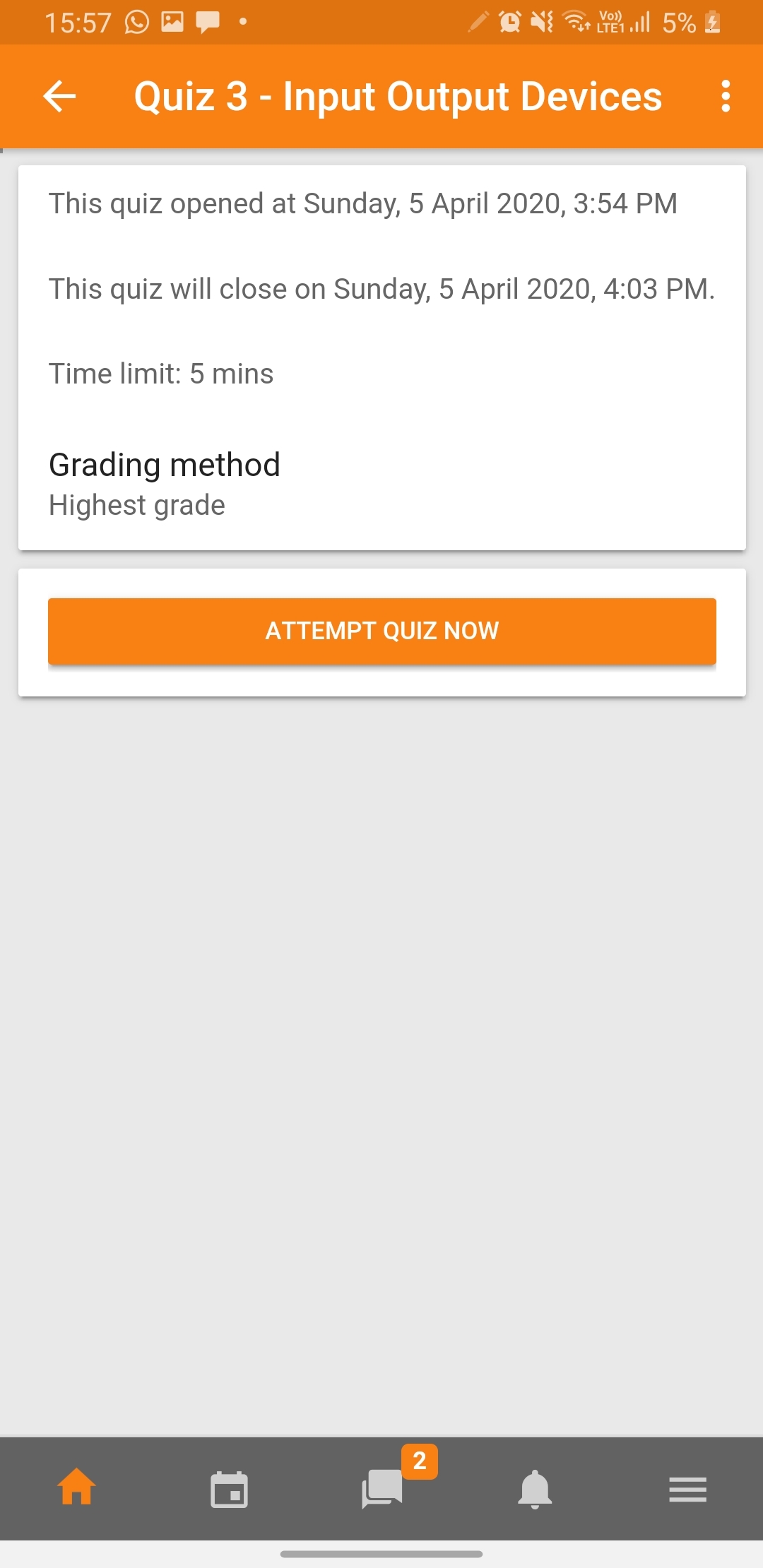The width and height of the screenshot is (763, 1568).
Task: Open the notifications bell tab
Action: click(535, 1489)
